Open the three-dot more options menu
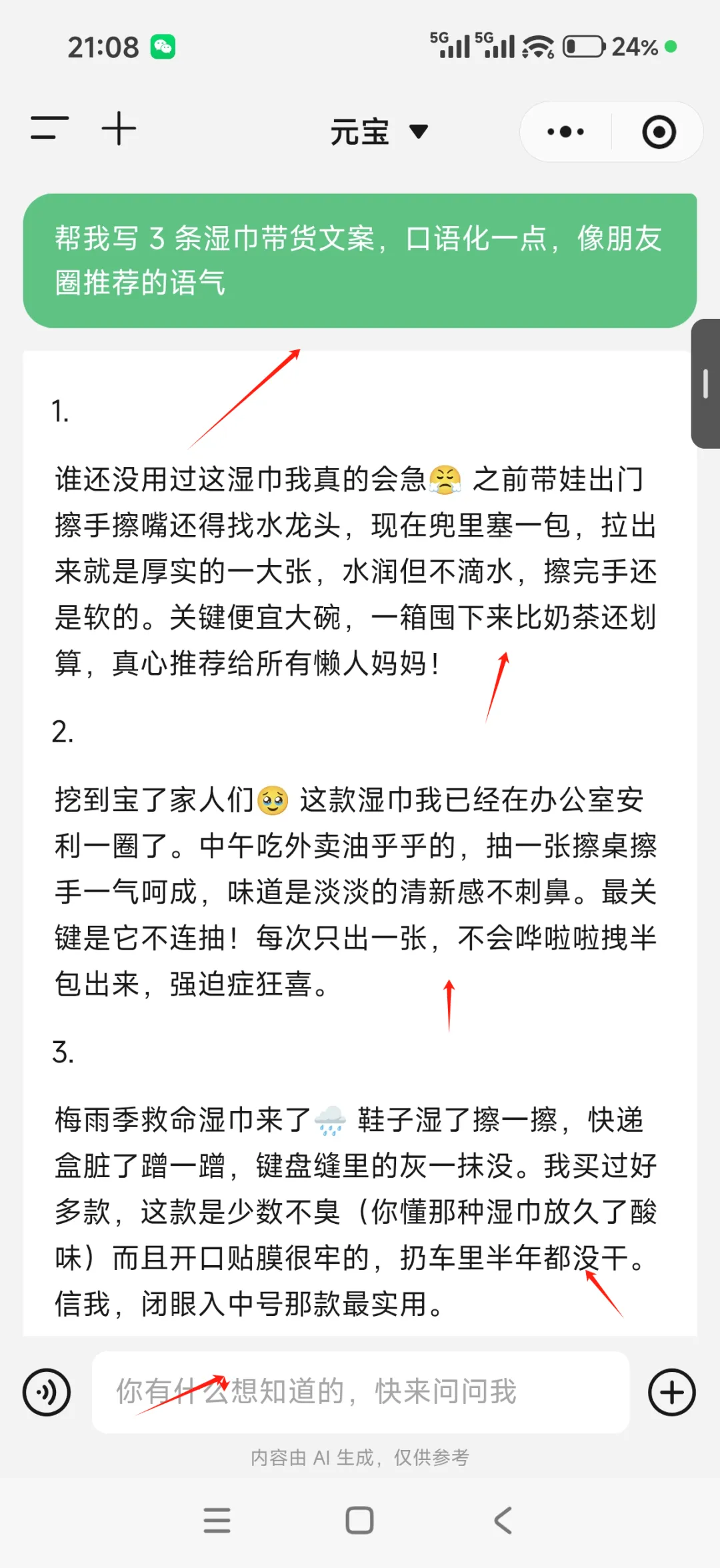Viewport: 720px width, 1568px height. 565,131
